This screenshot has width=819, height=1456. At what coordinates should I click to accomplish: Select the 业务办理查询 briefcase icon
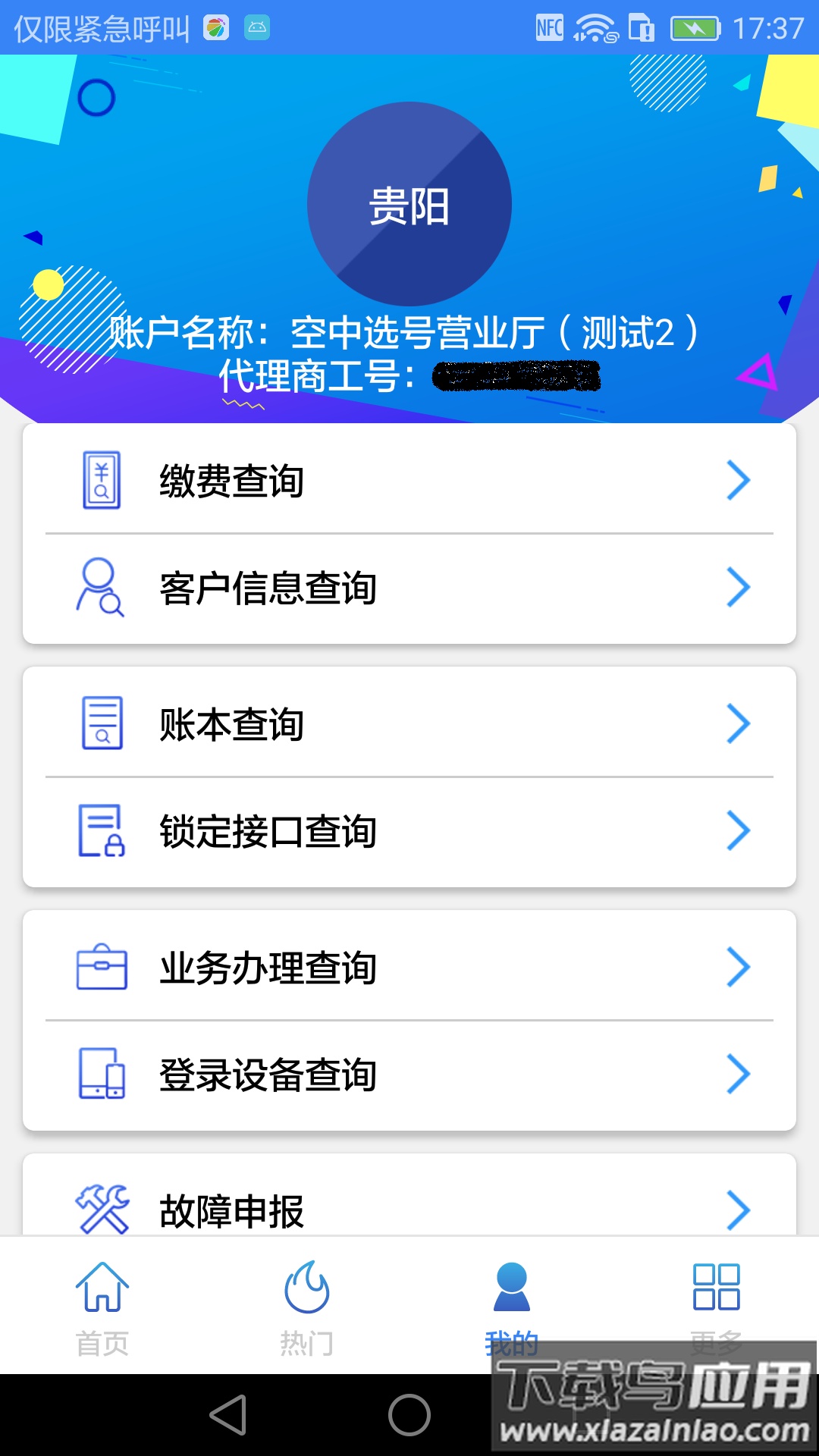(102, 966)
